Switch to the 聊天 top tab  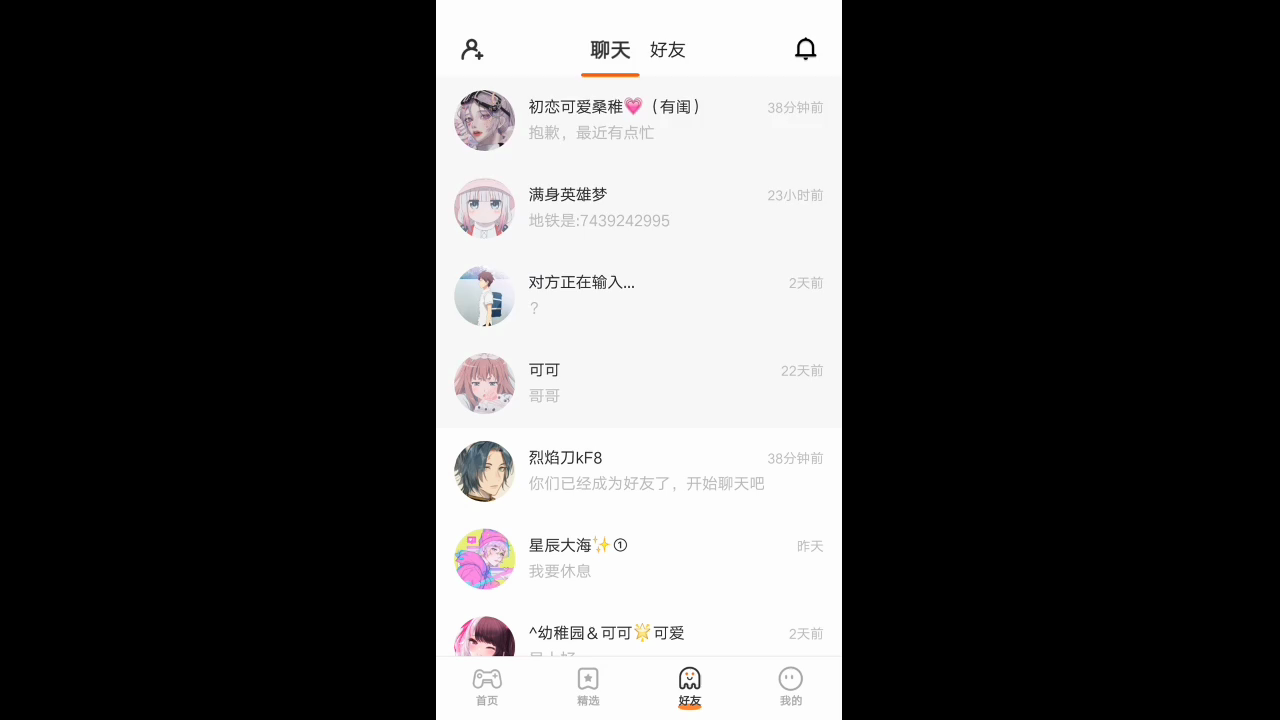(x=610, y=50)
